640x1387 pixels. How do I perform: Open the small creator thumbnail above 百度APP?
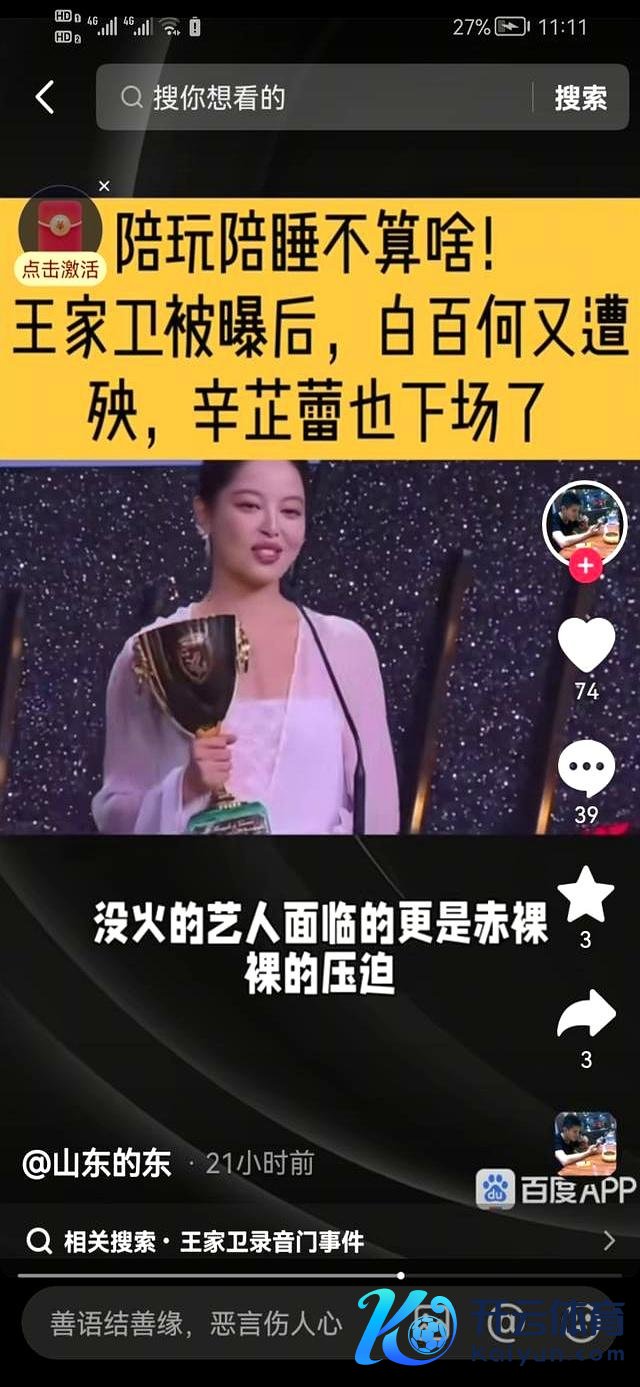[x=586, y=1142]
